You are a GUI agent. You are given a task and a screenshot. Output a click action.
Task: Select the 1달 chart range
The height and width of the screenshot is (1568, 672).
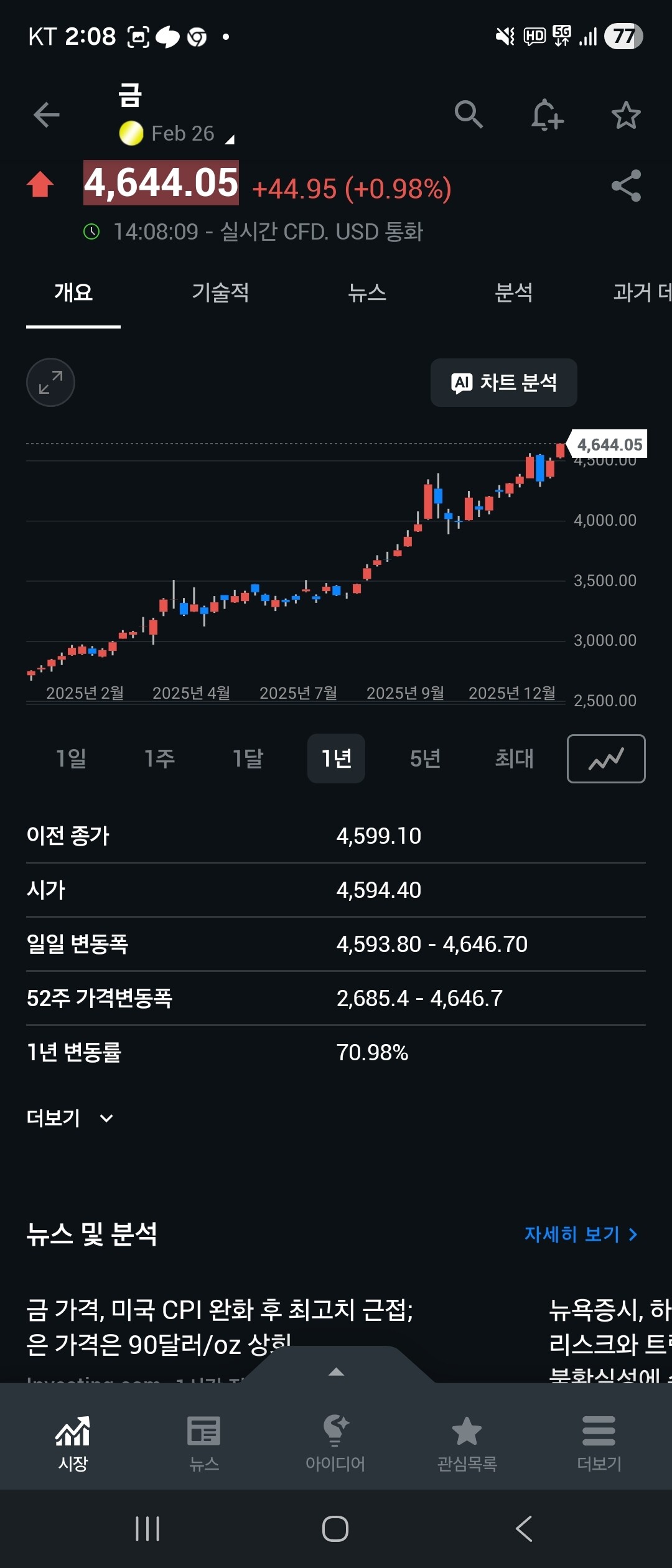click(x=248, y=758)
